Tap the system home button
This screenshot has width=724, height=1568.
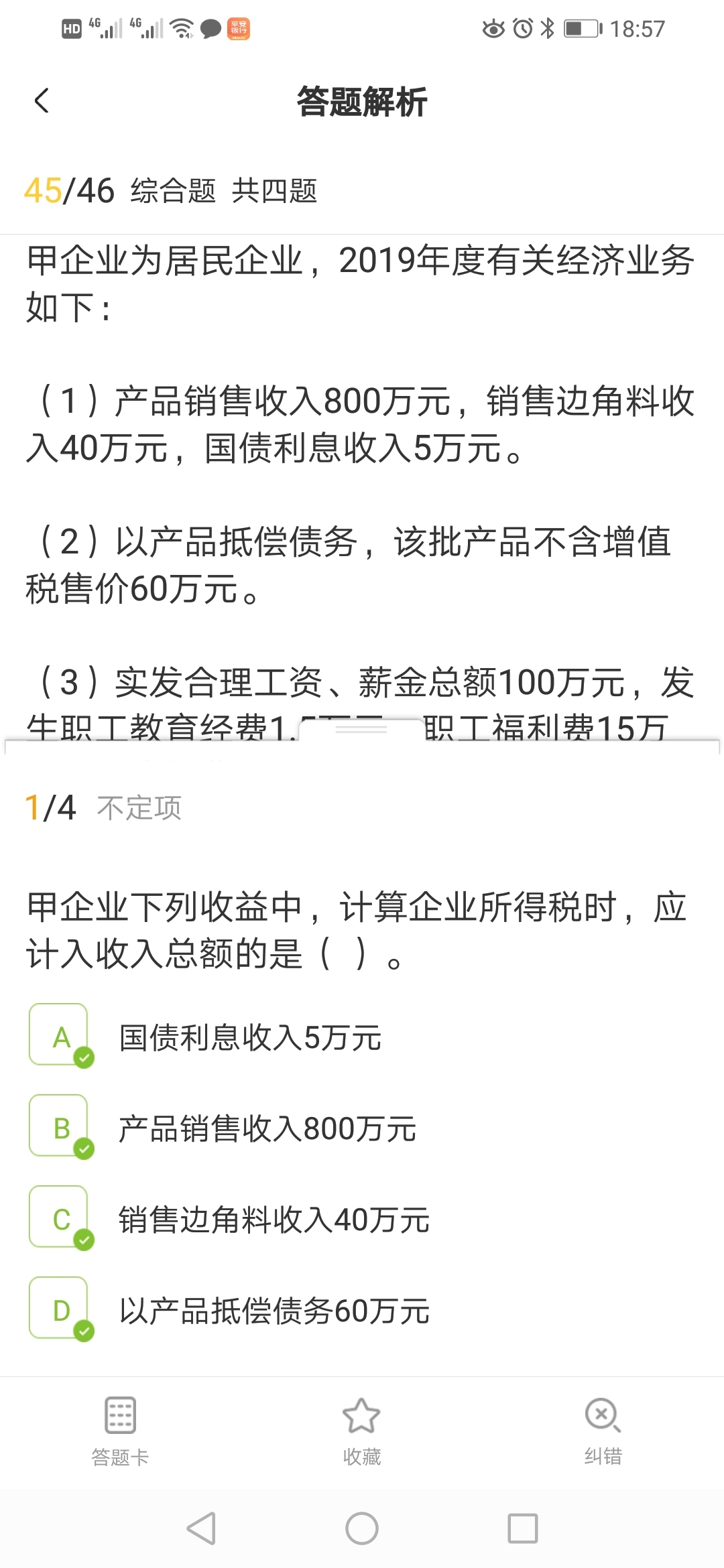tap(362, 1529)
